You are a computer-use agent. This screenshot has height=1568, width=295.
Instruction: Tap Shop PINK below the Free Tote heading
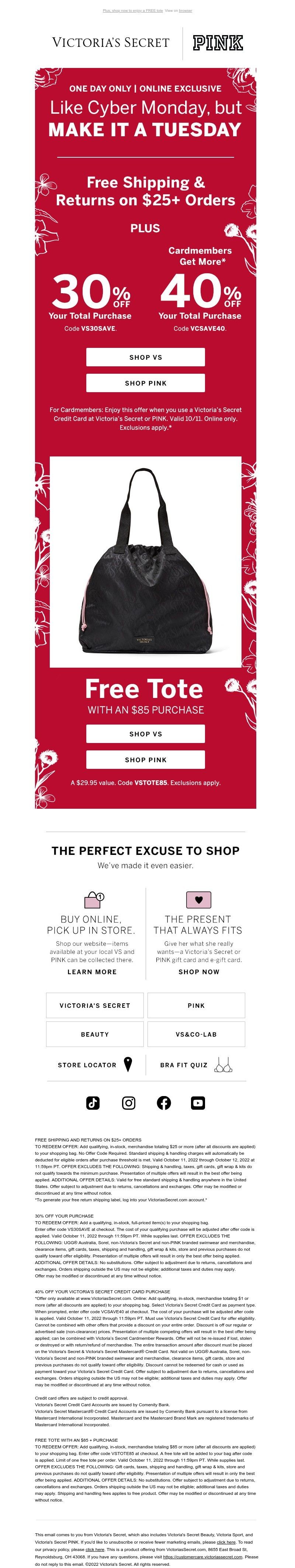[145, 760]
